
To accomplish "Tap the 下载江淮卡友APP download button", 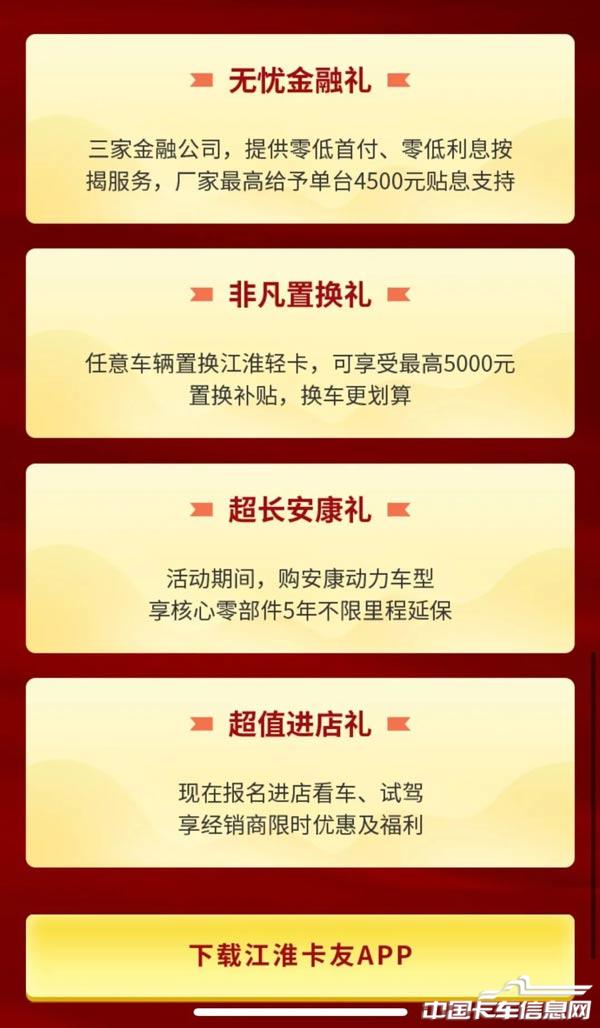I will coord(300,955).
